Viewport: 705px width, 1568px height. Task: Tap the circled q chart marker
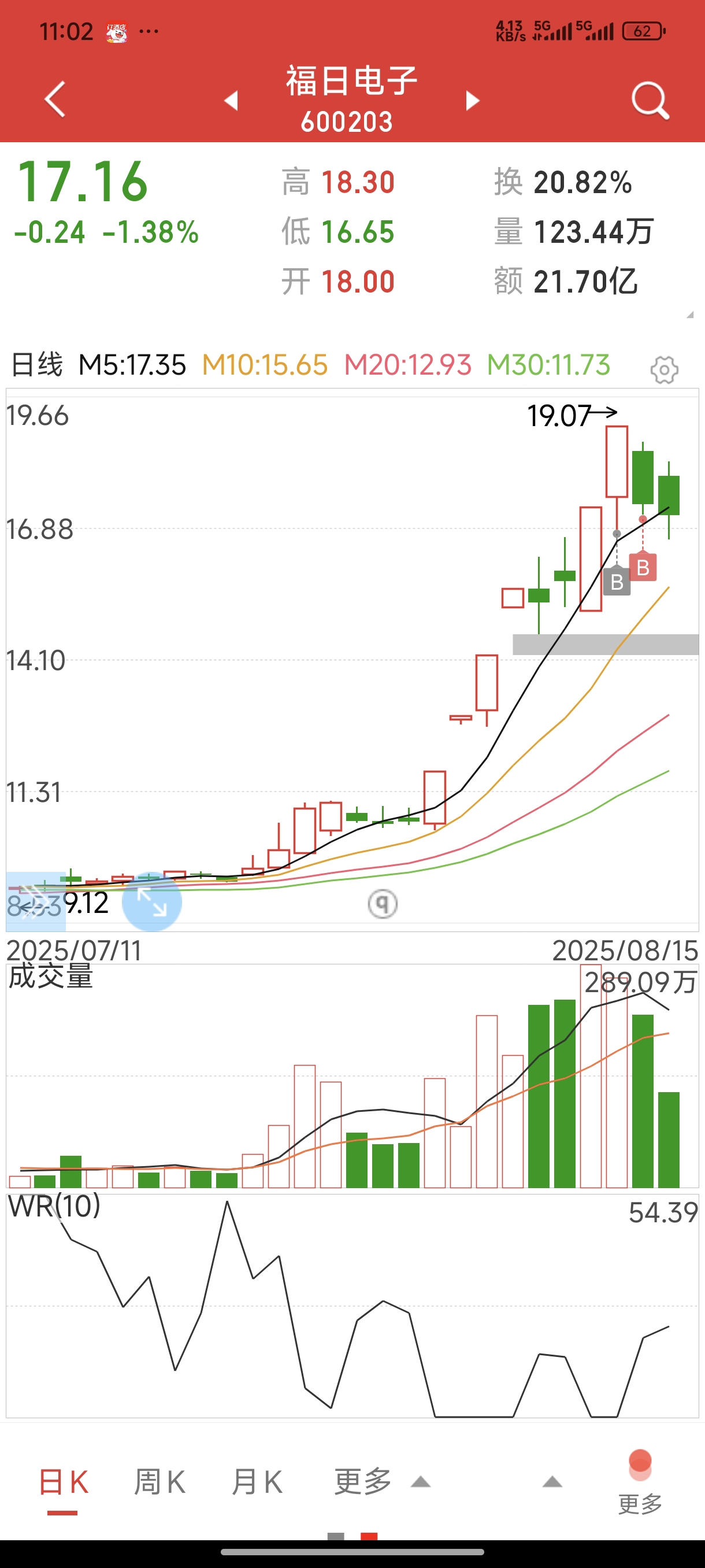pyautogui.click(x=383, y=904)
